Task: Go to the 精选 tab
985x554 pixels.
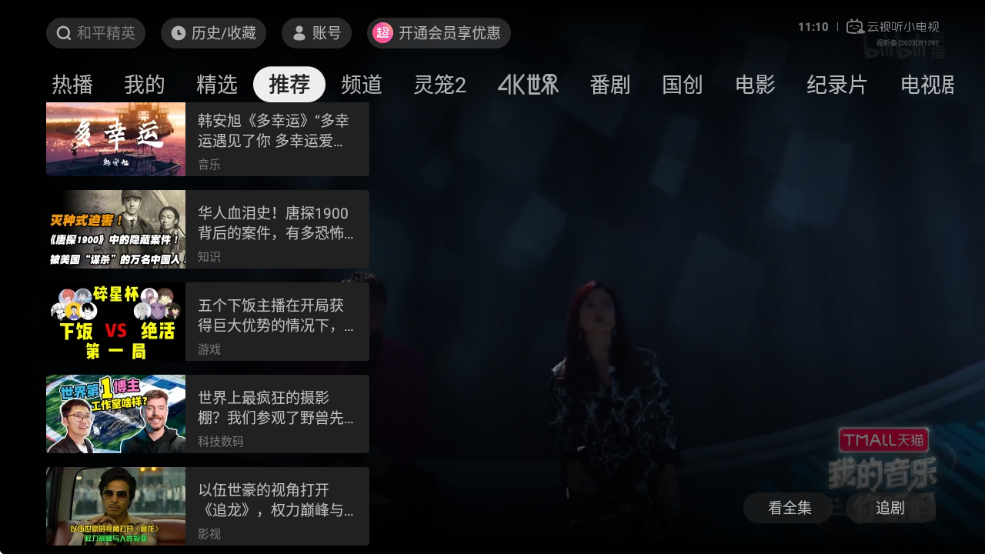Action: point(217,85)
